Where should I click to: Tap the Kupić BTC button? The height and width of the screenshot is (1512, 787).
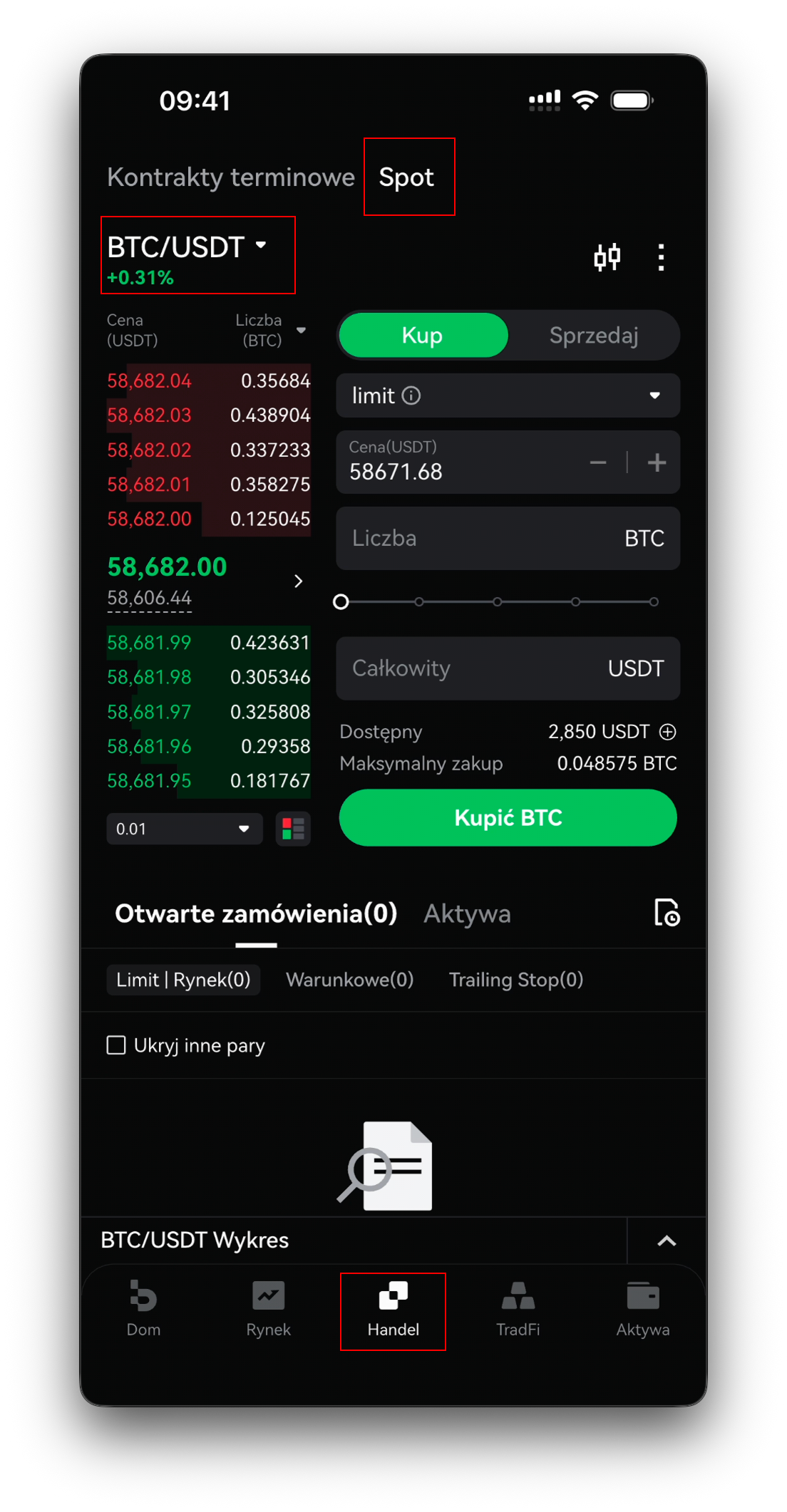point(508,817)
